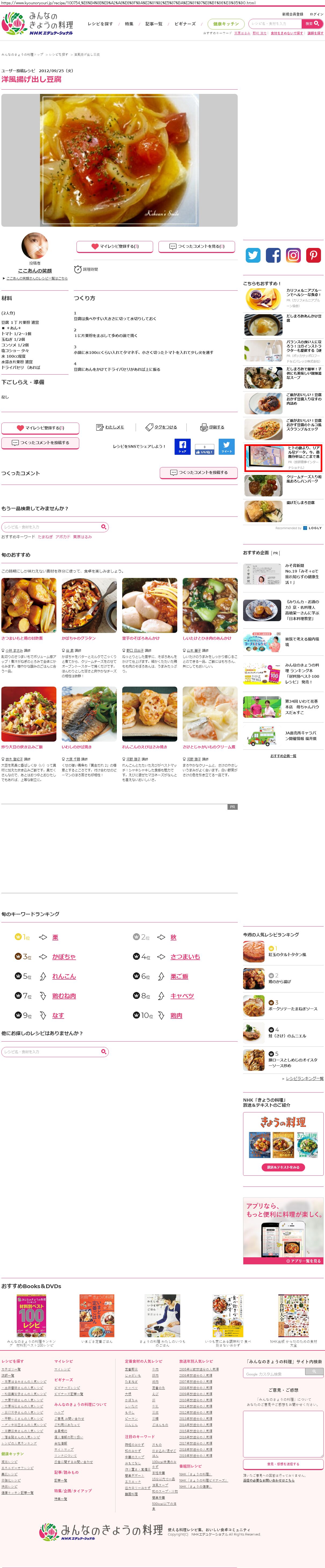Print the recipe with 印刷する
The image size is (325, 1568).
click(212, 427)
